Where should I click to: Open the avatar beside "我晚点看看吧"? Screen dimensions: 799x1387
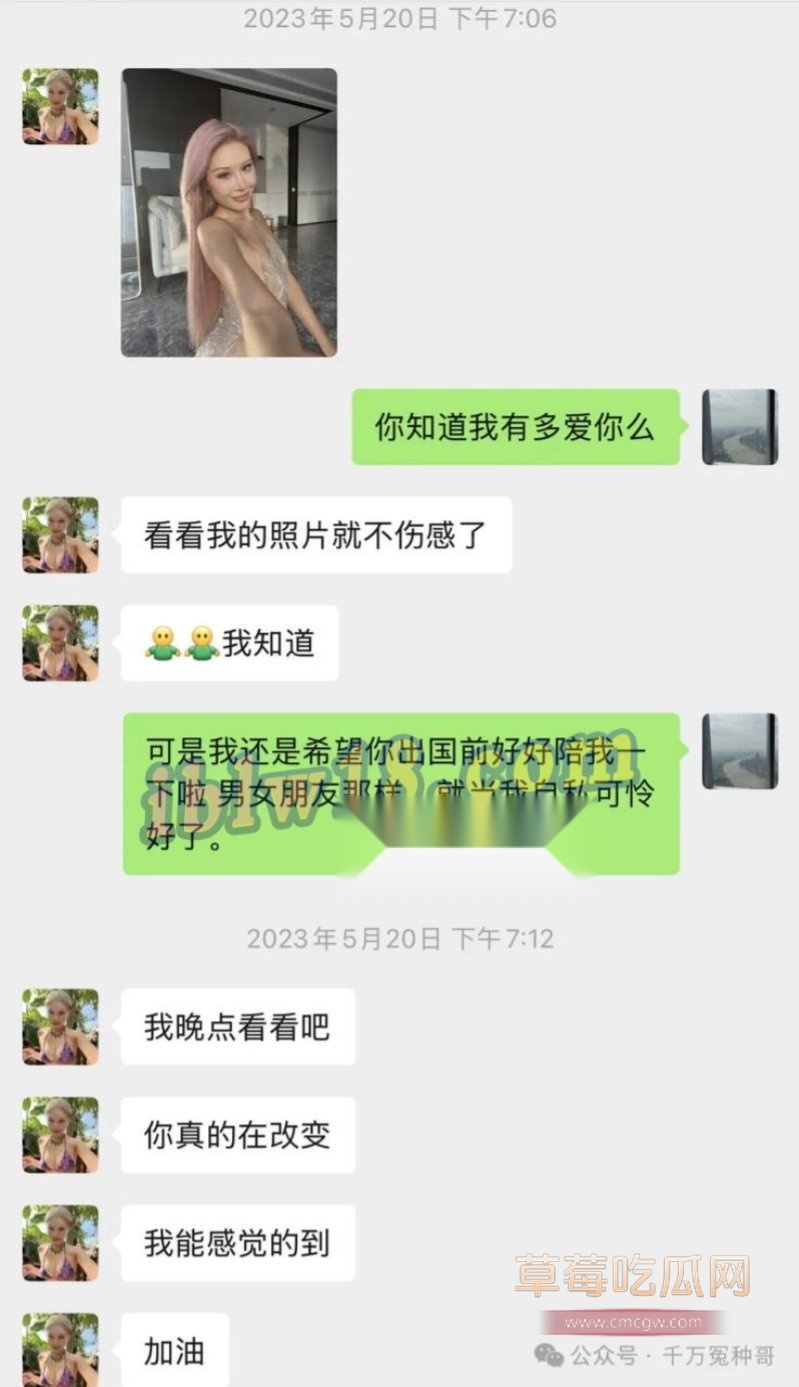coord(59,1026)
